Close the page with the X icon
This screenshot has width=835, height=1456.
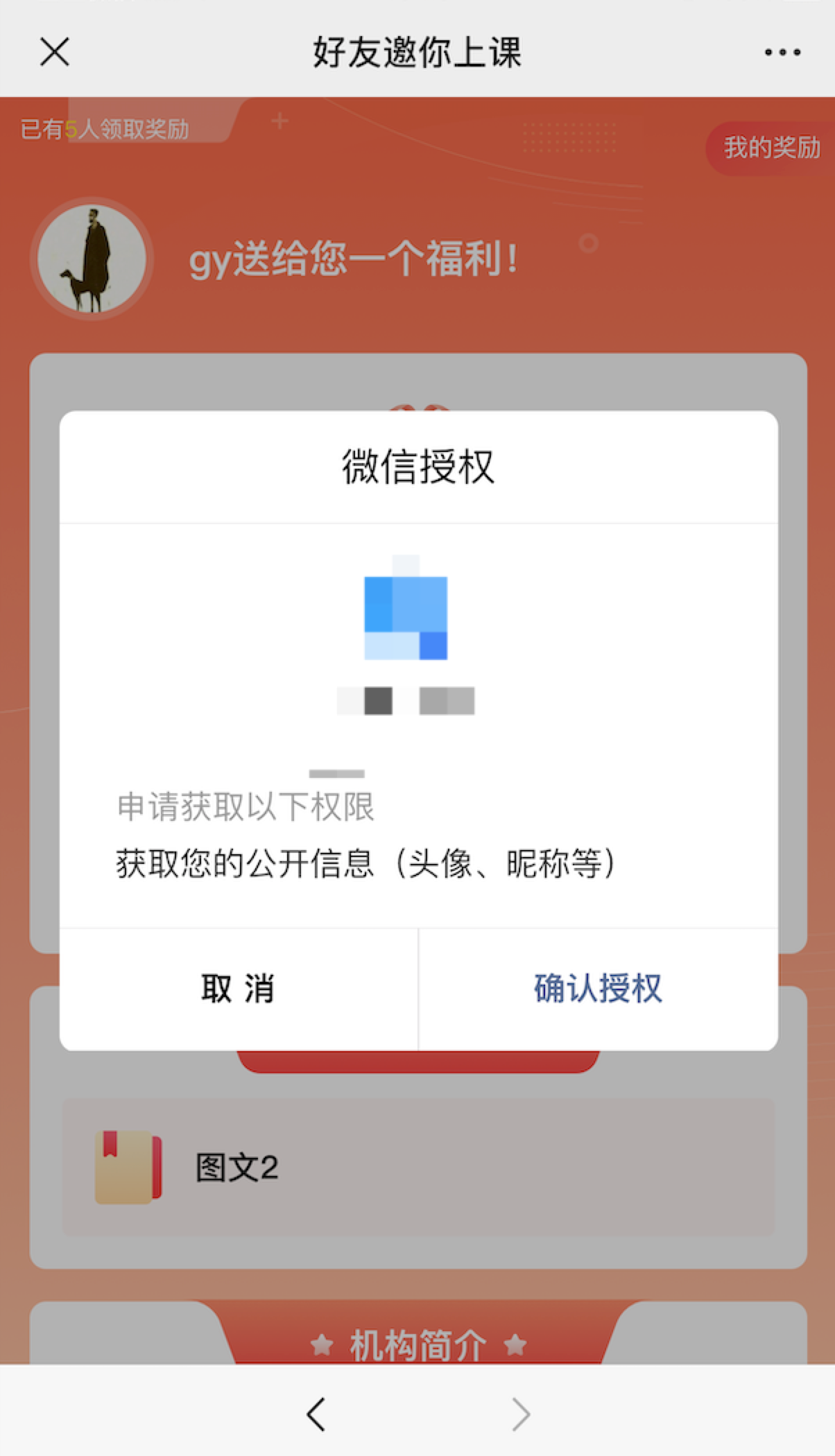click(x=54, y=52)
